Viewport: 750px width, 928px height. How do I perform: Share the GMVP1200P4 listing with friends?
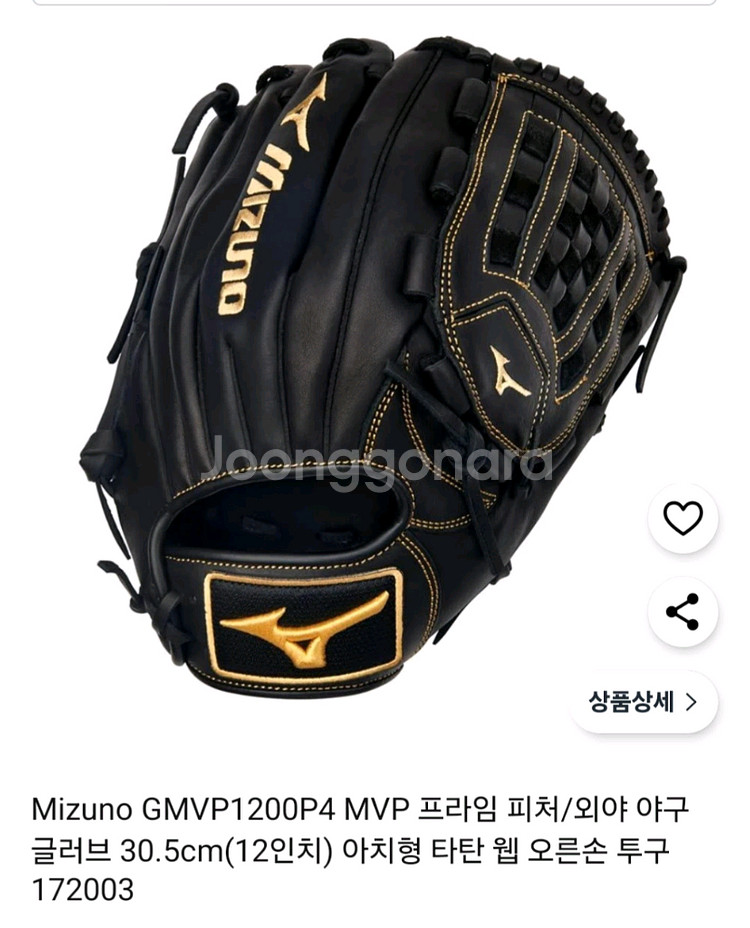point(683,613)
